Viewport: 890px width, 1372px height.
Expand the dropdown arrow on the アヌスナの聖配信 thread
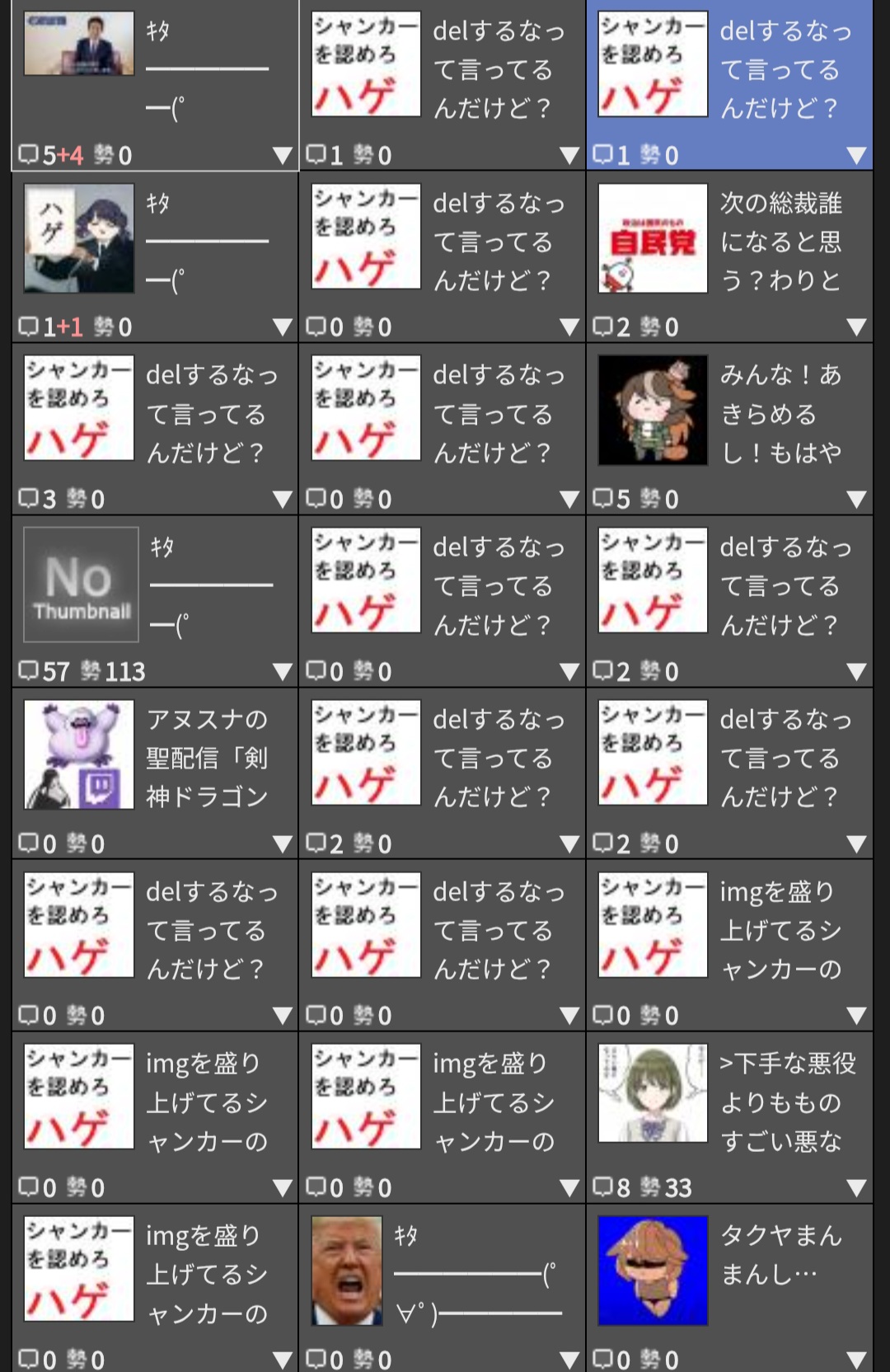tap(282, 844)
